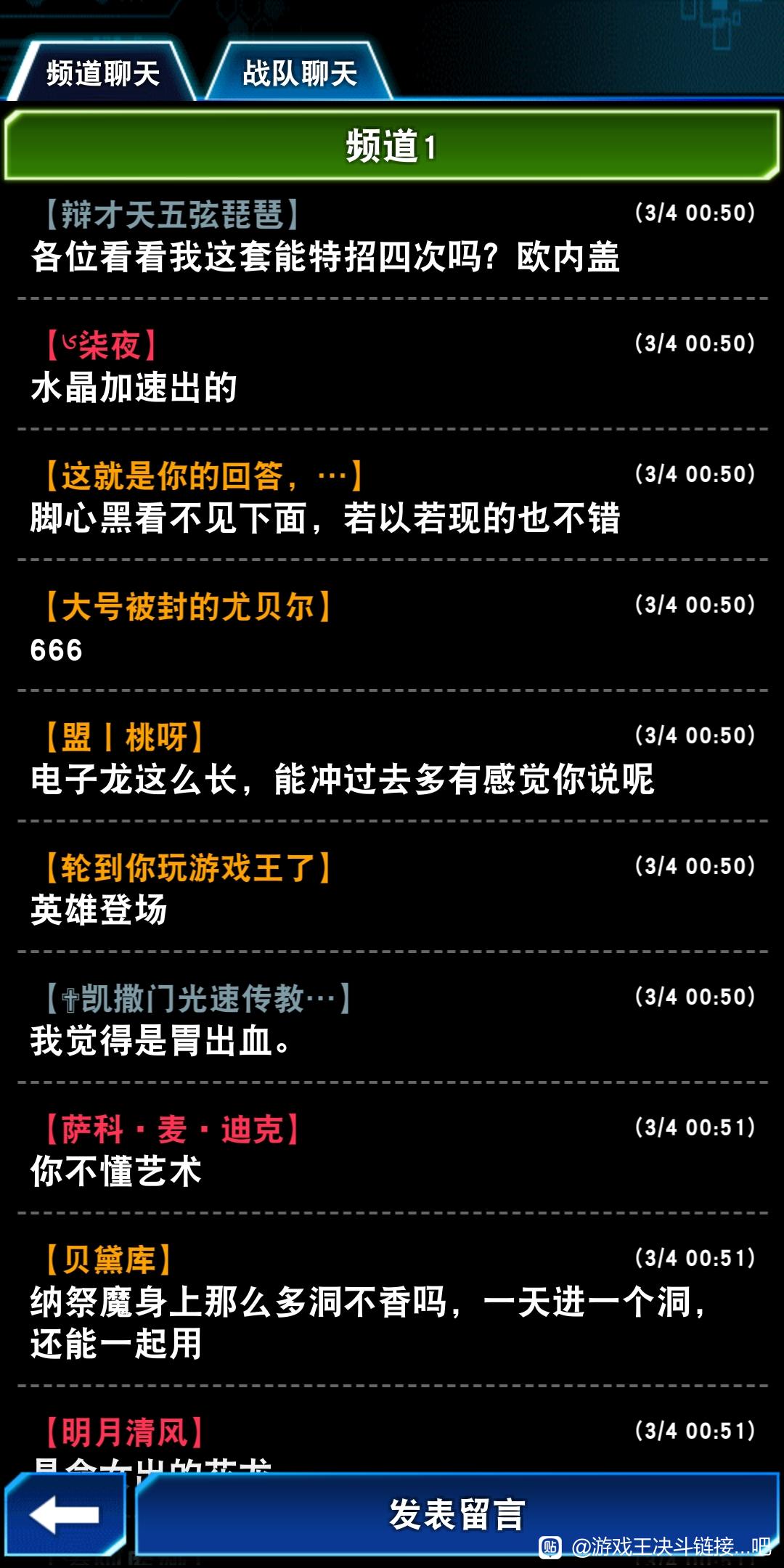This screenshot has width=784, height=1568.
Task: Tap 发表留言 to post a message
Action: click(457, 1514)
